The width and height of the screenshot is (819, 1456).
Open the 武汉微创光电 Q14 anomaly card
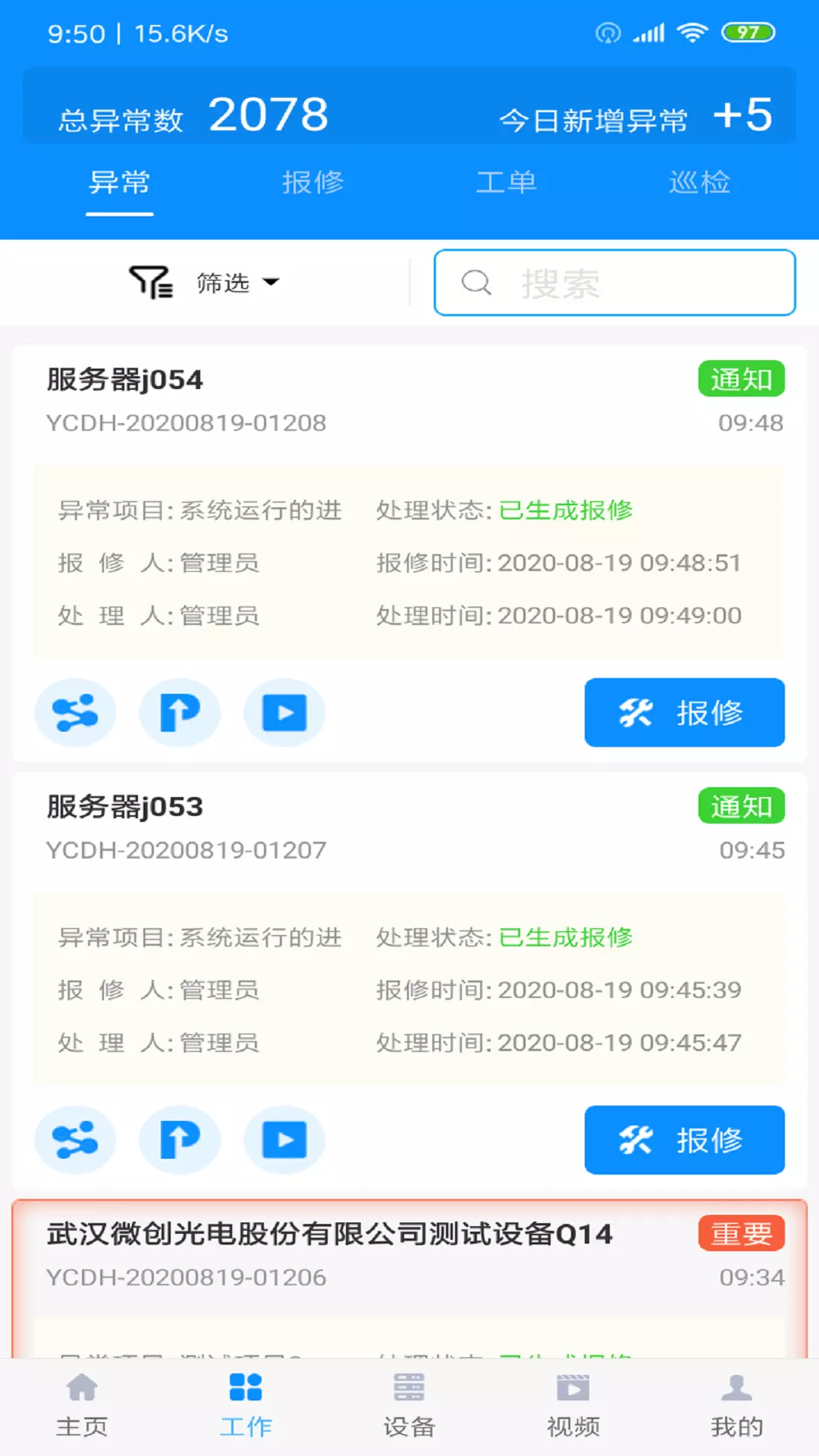(409, 1279)
